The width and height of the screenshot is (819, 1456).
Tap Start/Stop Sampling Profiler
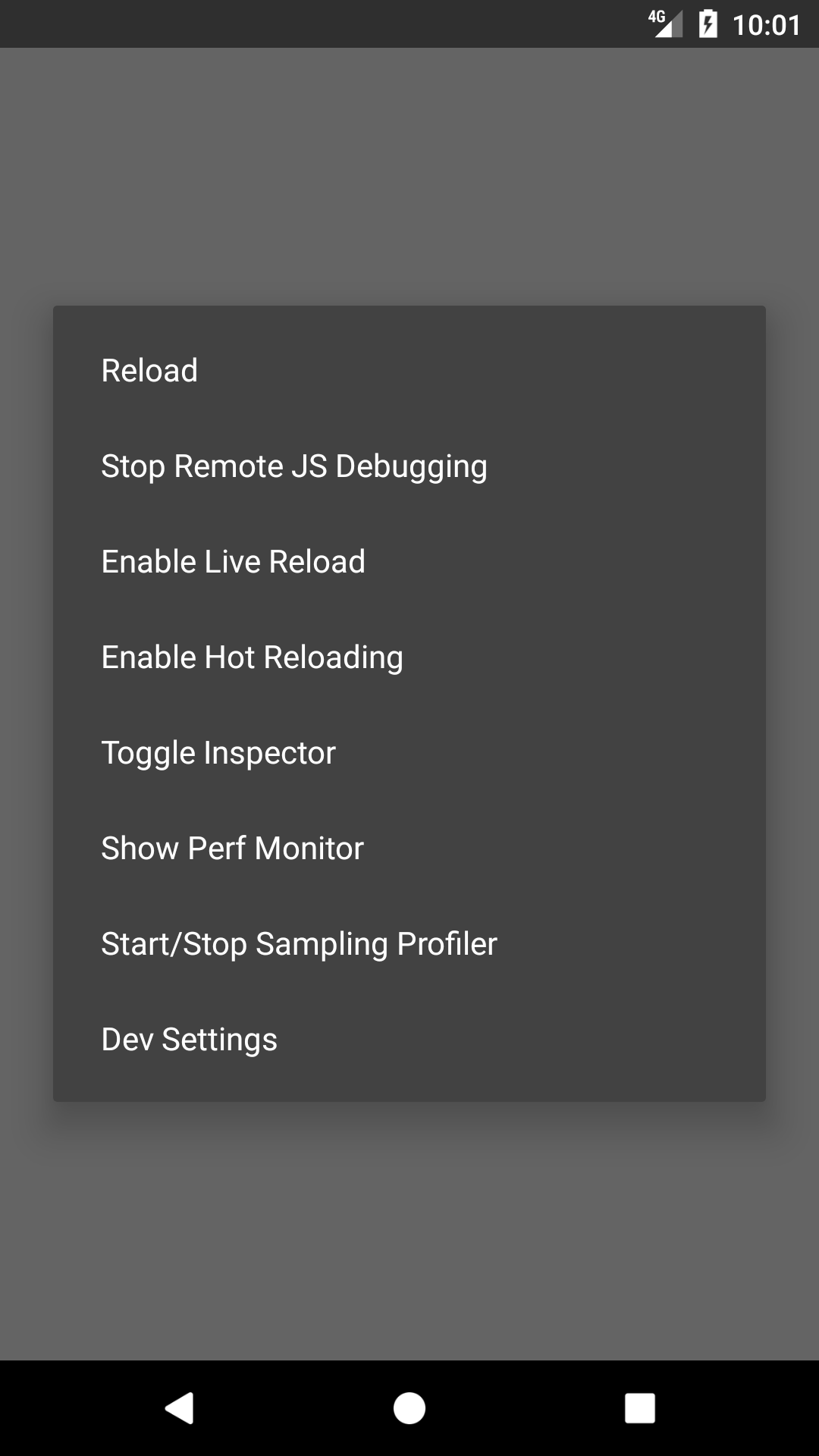coord(409,944)
